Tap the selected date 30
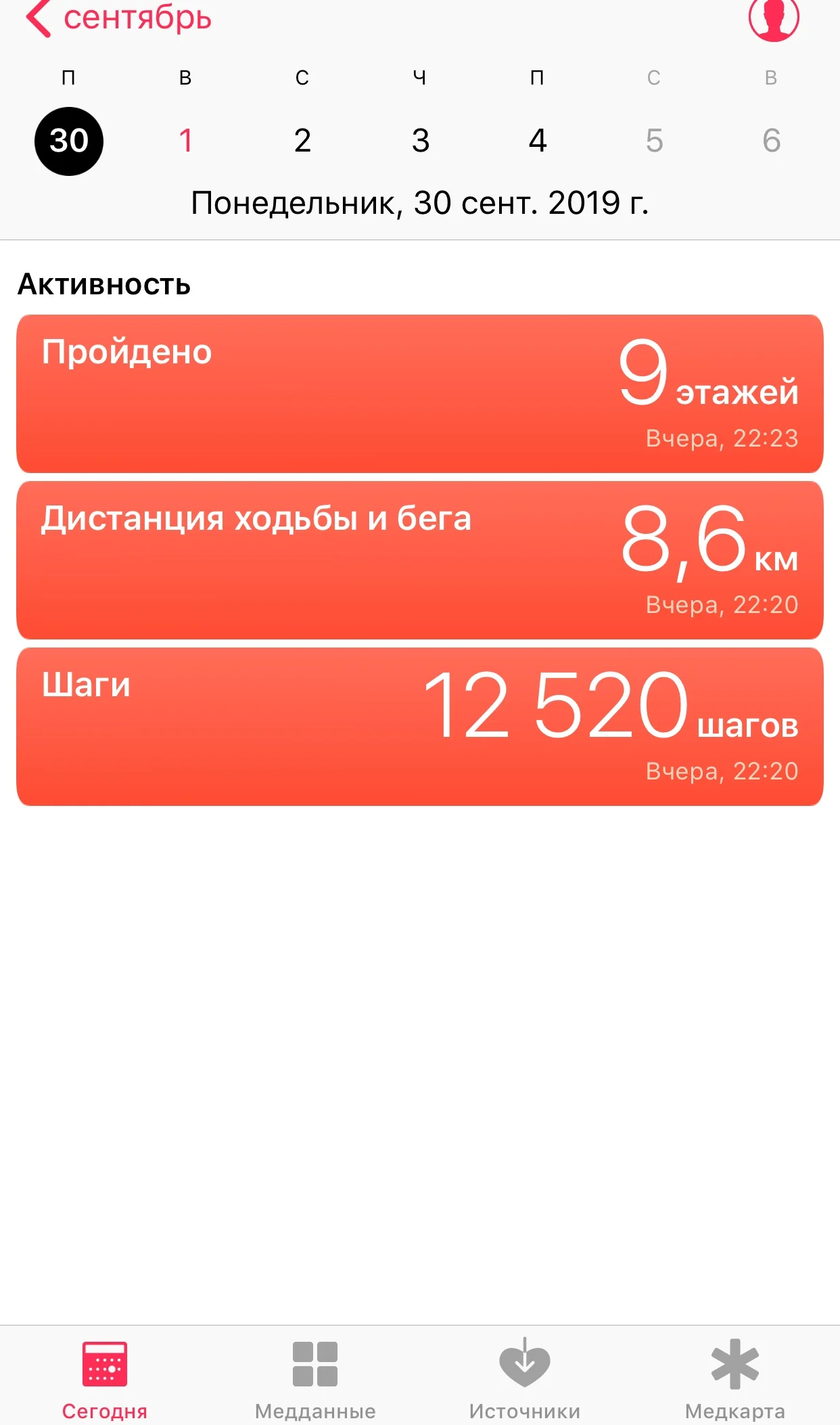 click(x=69, y=141)
